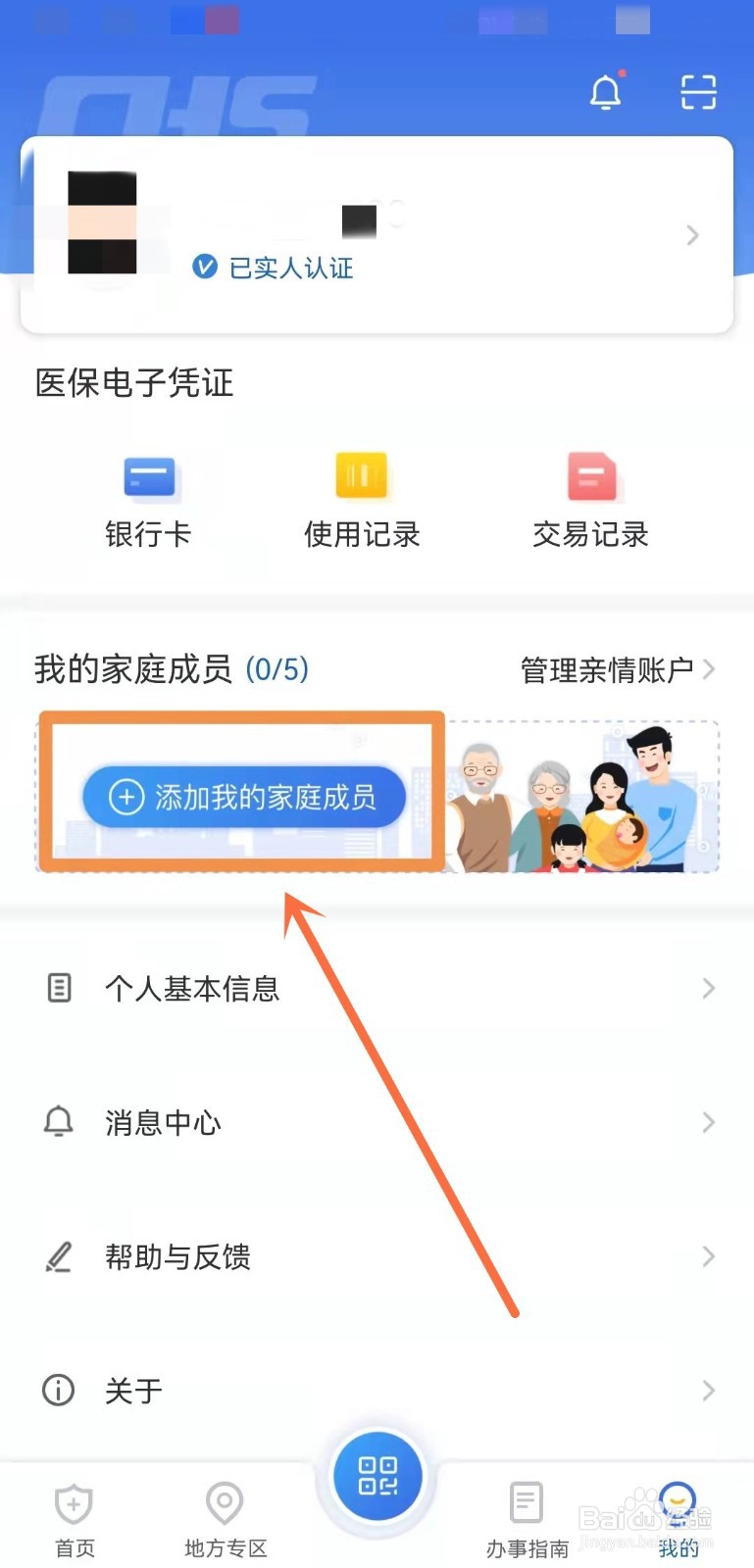Expand 个人基本信息 row chevron

(709, 989)
